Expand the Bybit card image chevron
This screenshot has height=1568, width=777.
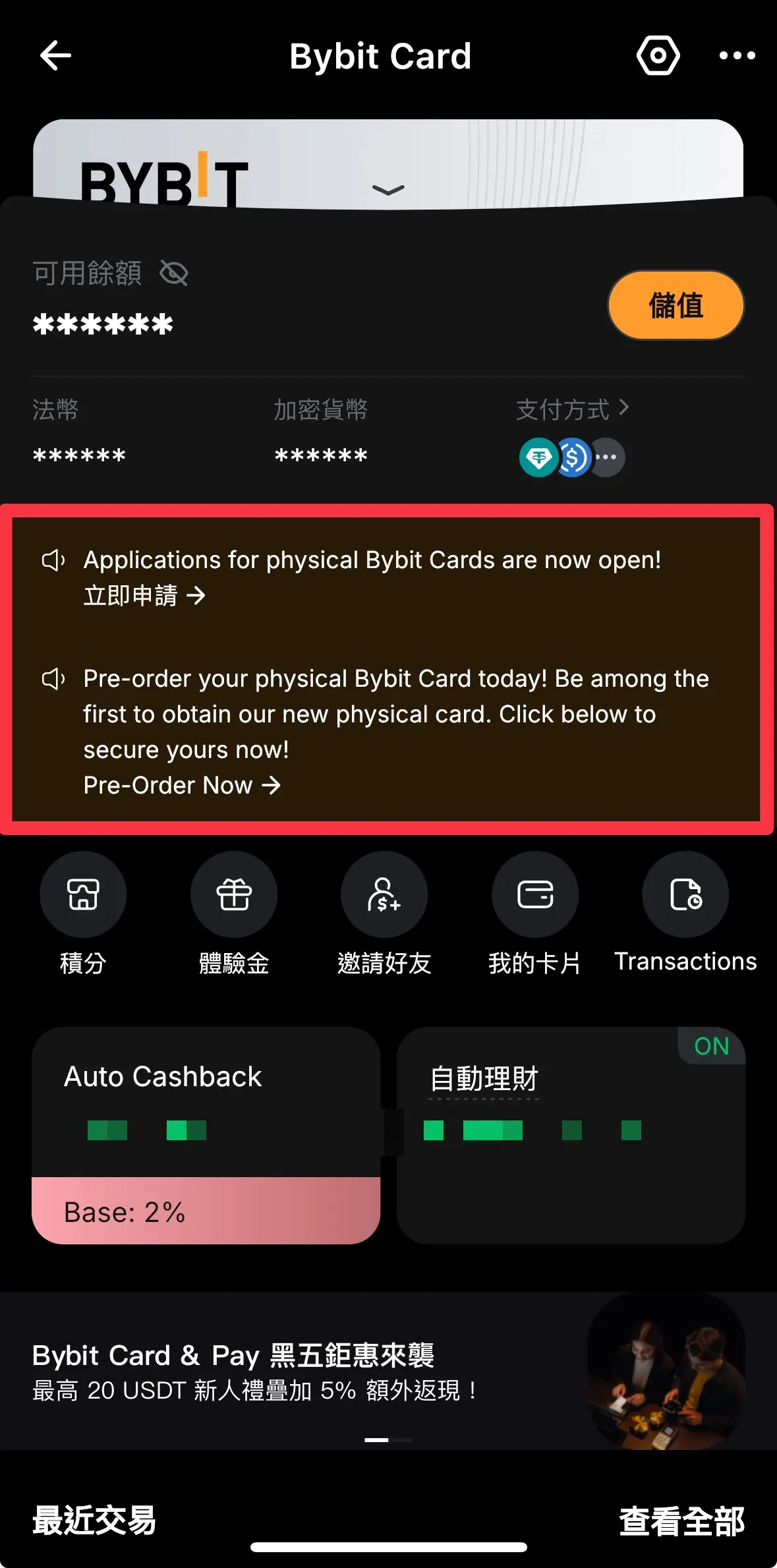(388, 190)
